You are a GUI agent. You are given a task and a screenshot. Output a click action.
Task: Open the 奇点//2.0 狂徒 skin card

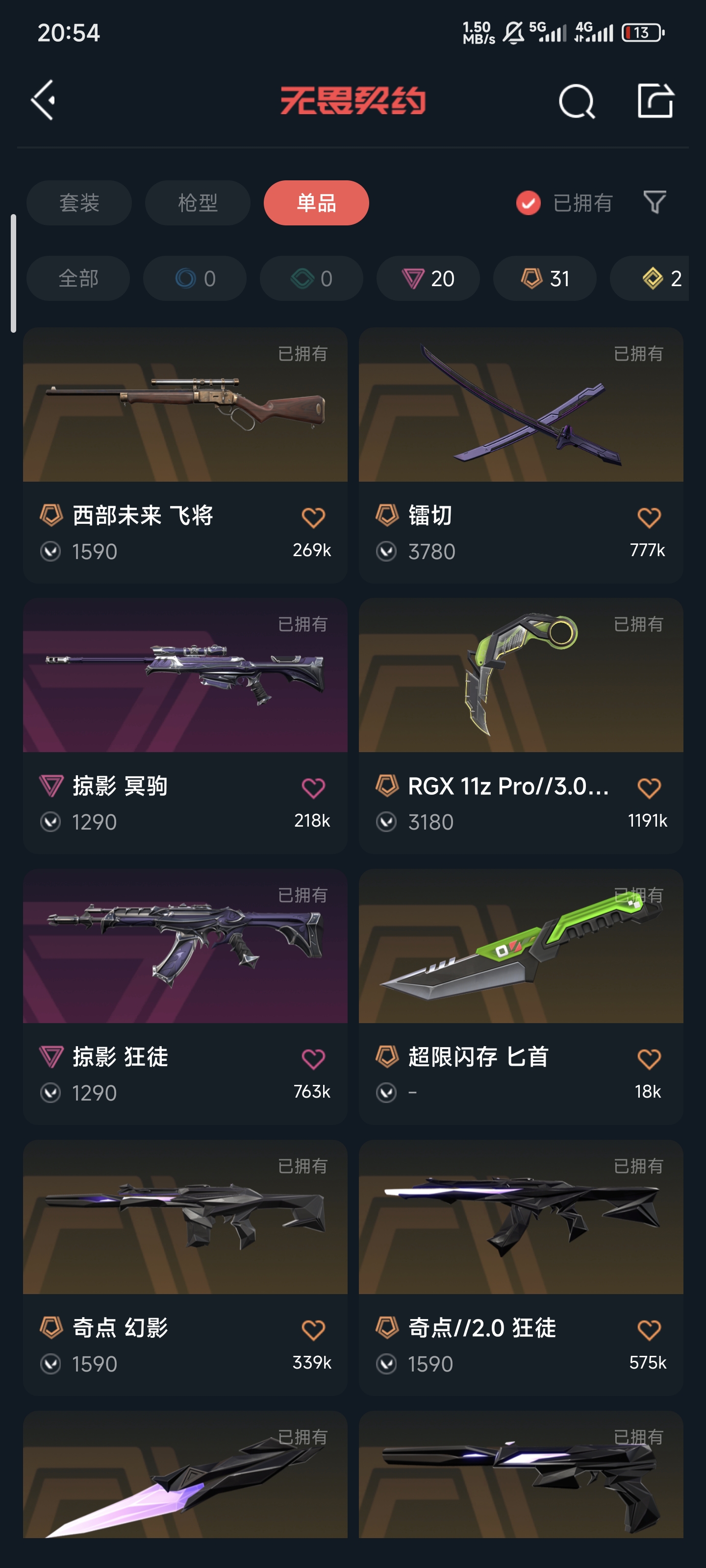[x=521, y=1267]
